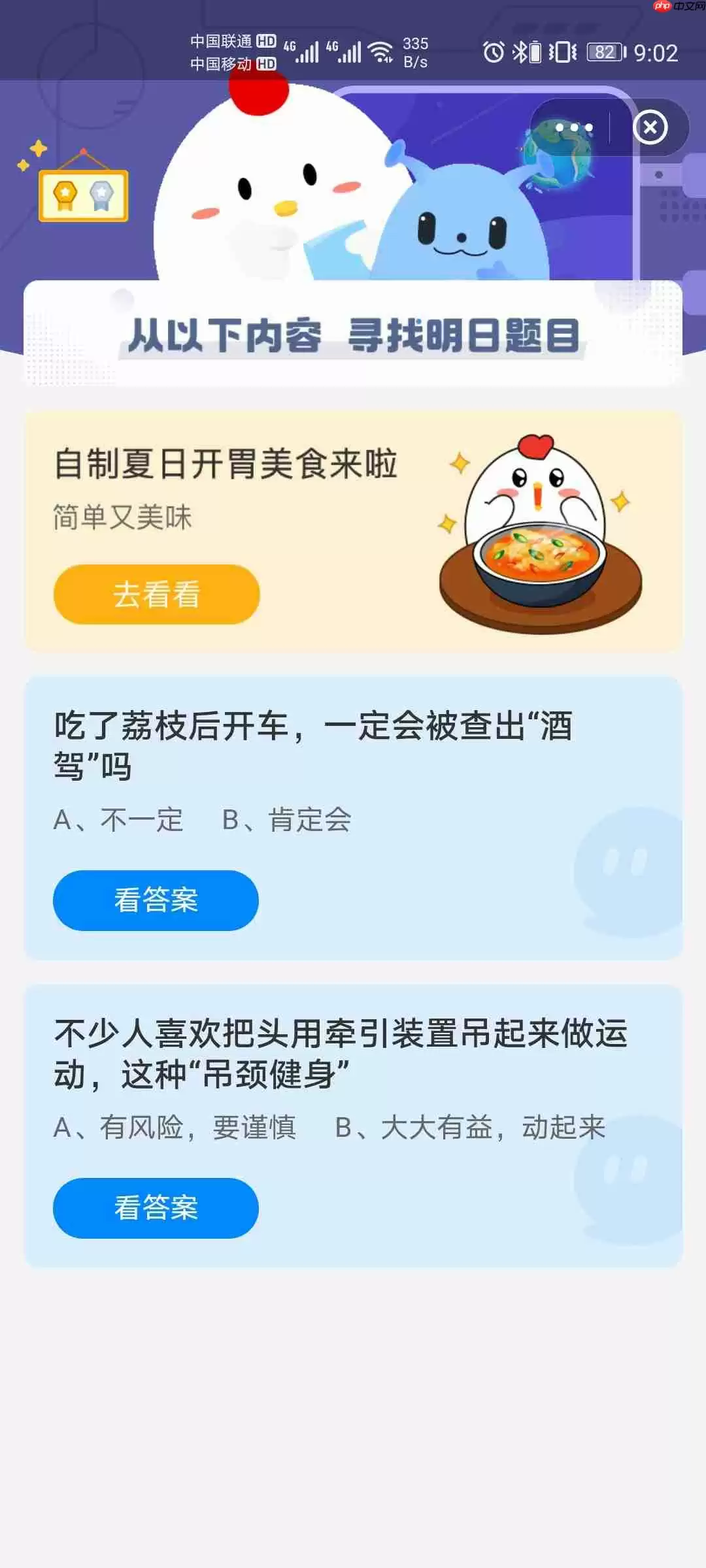This screenshot has width=706, height=1568.
Task: Tap 去看看 to view summer recipes
Action: coord(158,595)
